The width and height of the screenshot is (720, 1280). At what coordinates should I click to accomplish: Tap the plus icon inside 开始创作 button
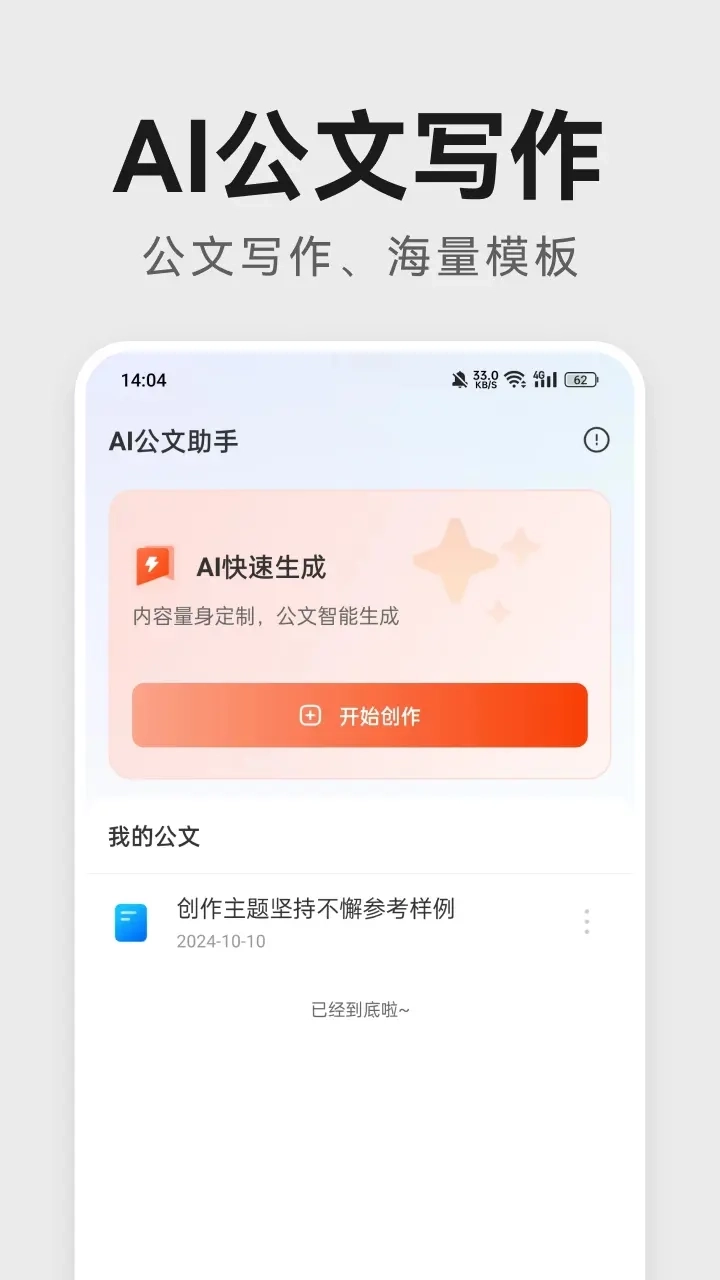[310, 715]
